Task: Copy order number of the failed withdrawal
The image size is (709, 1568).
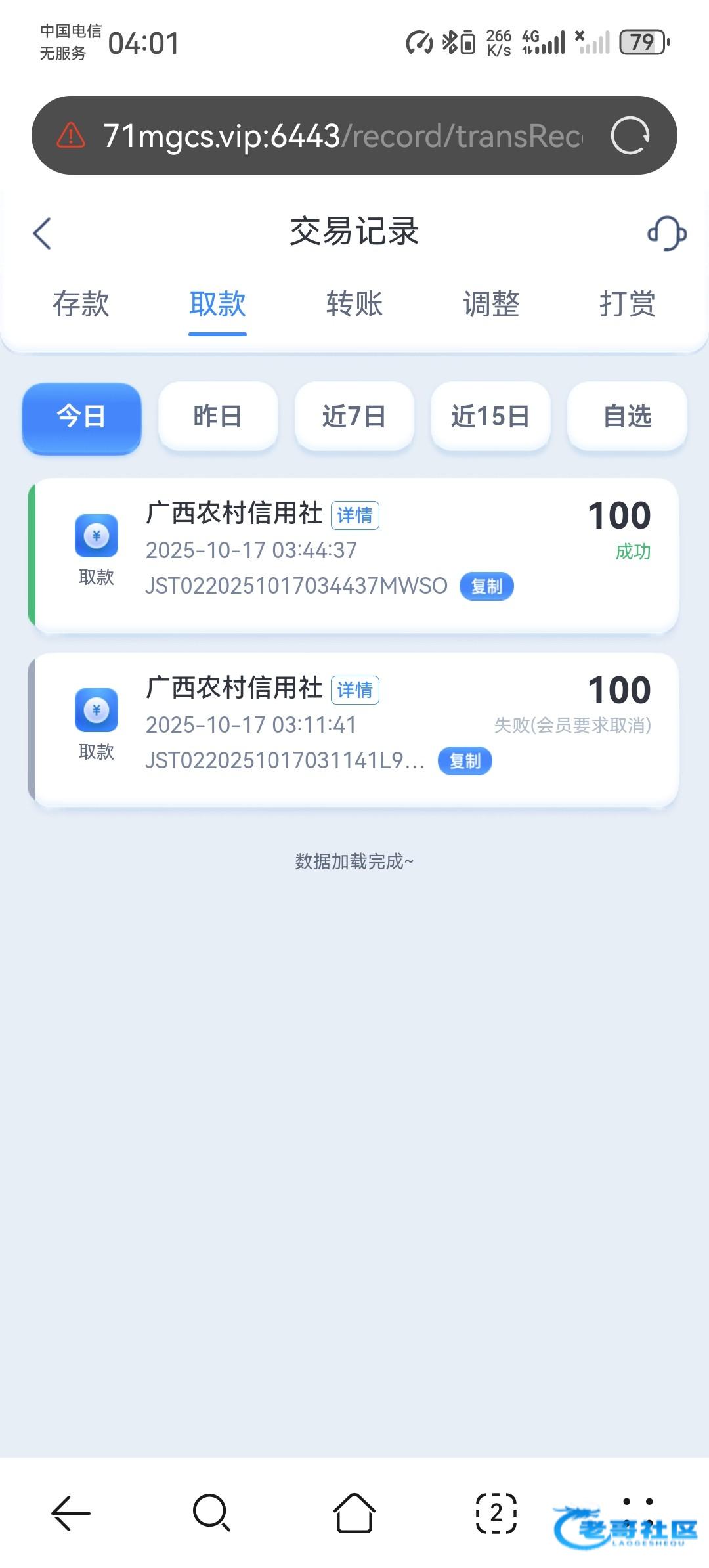Action: point(465,761)
